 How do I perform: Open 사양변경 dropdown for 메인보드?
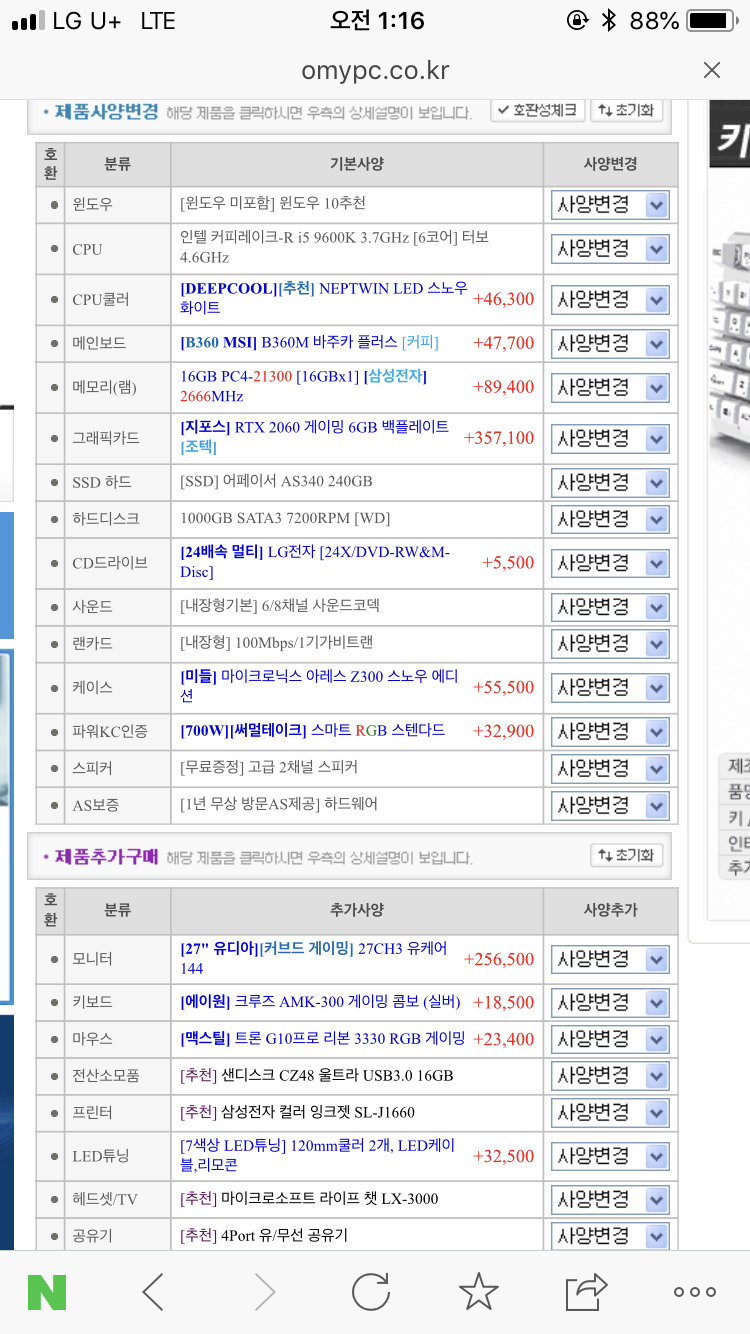[x=610, y=343]
